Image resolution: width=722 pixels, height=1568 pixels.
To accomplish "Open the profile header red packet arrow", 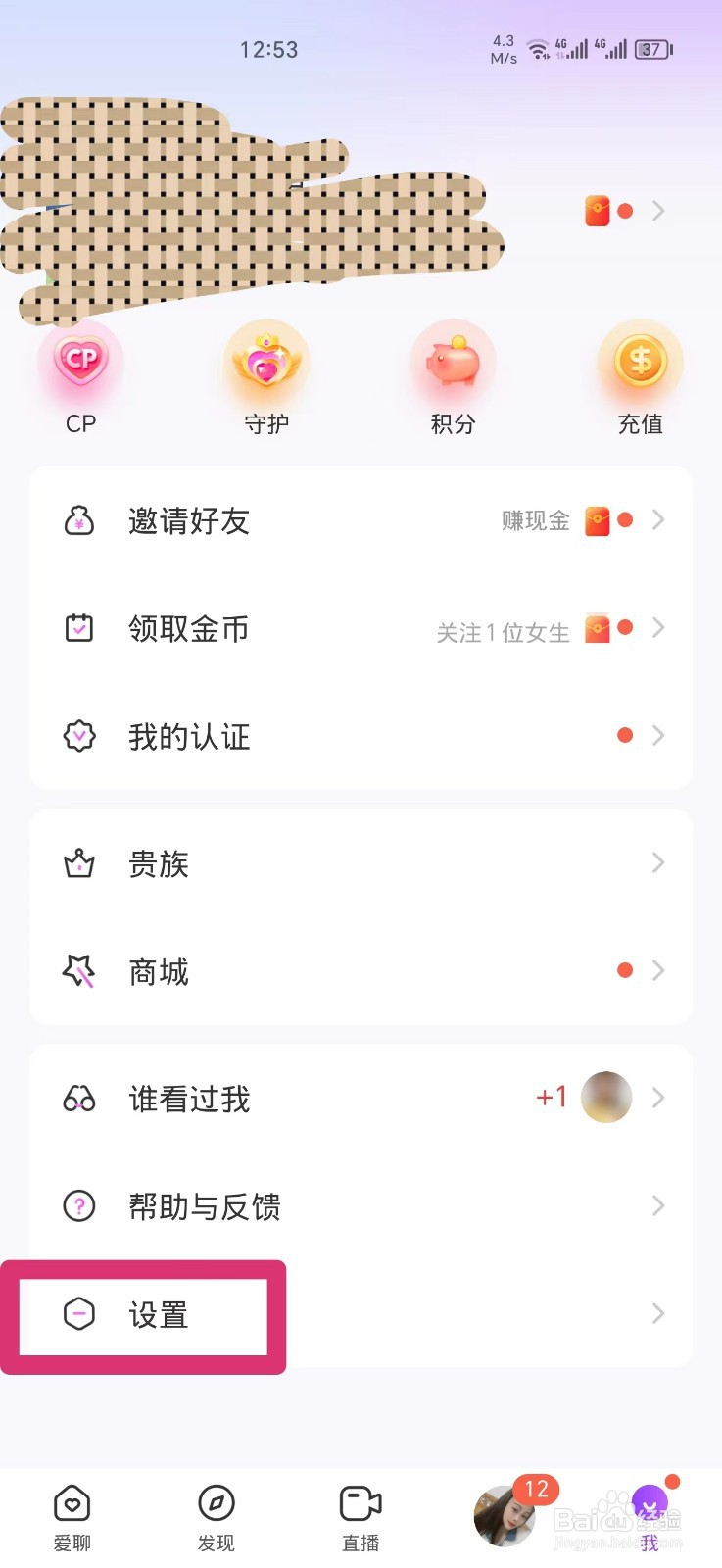I will pos(657,211).
